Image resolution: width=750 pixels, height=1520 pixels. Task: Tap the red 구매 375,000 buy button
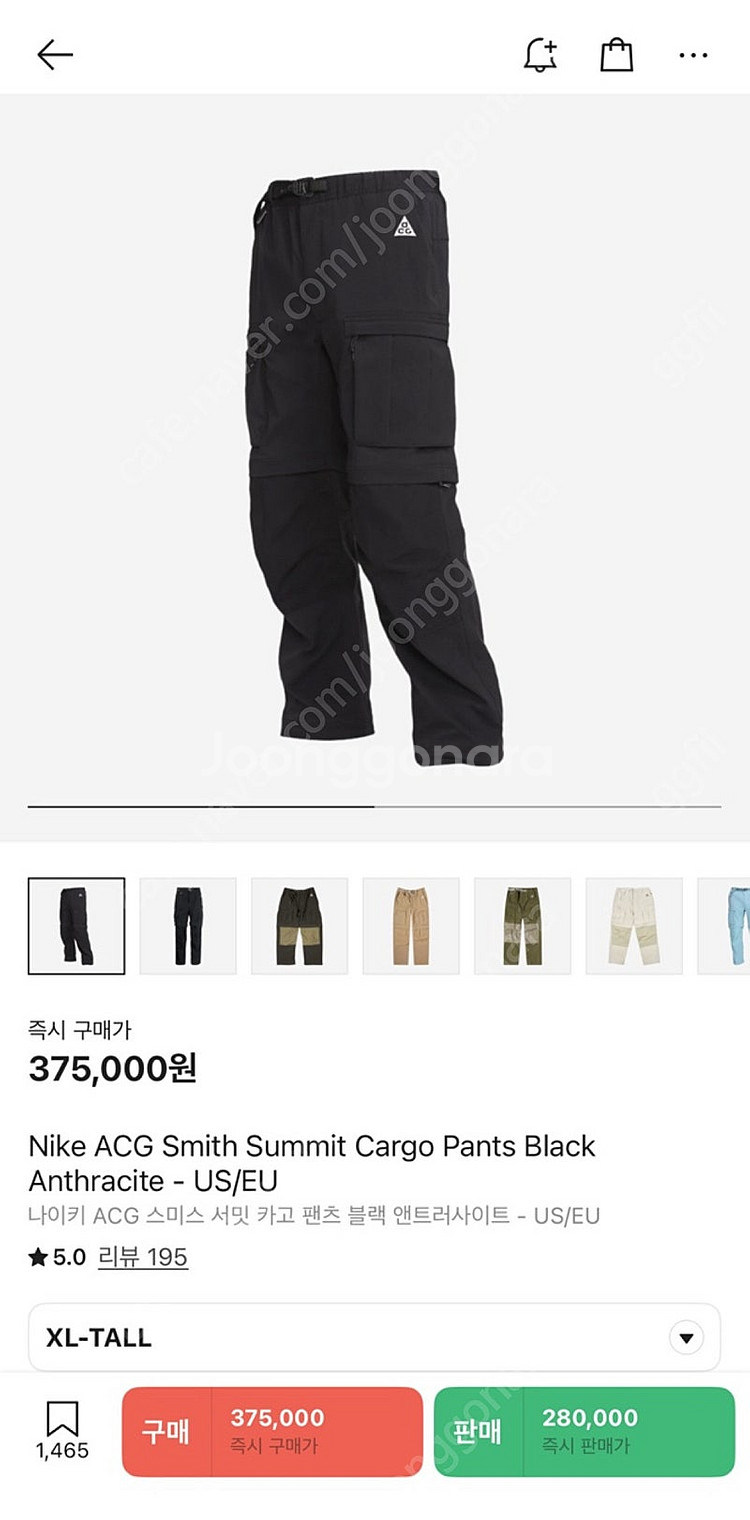272,1431
